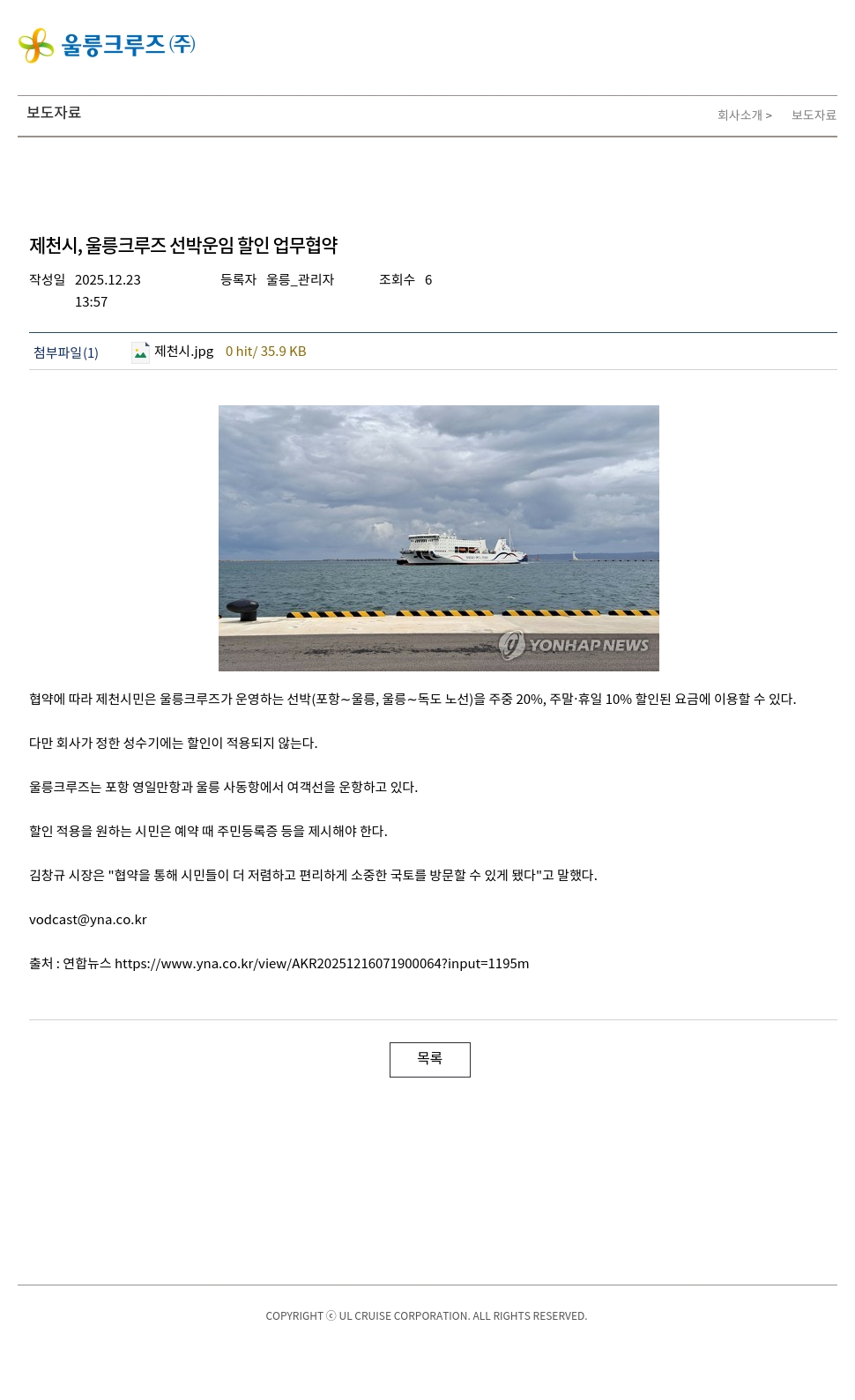Open 보도자료 breadcrumb link

(813, 115)
